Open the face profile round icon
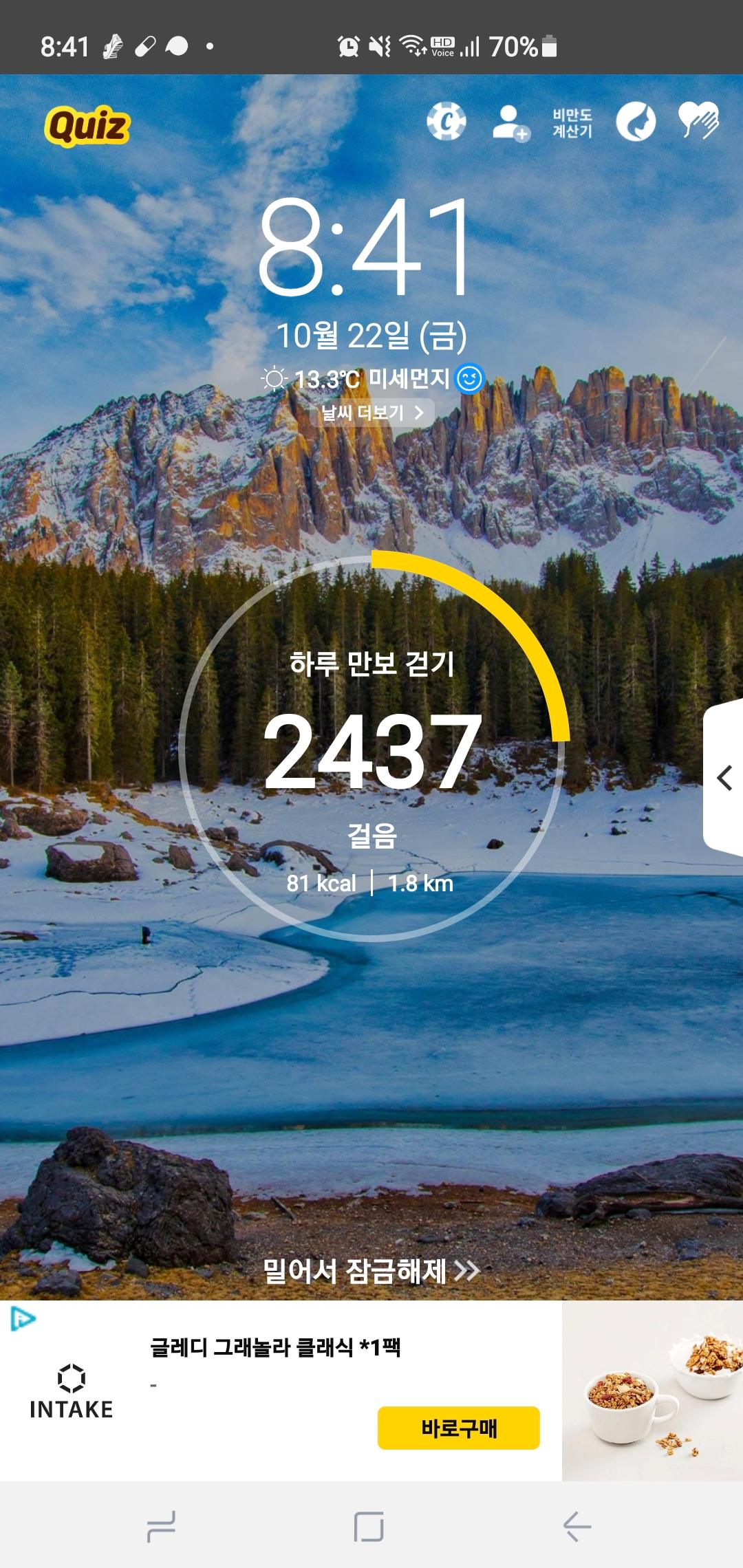743x1568 pixels. (x=635, y=122)
